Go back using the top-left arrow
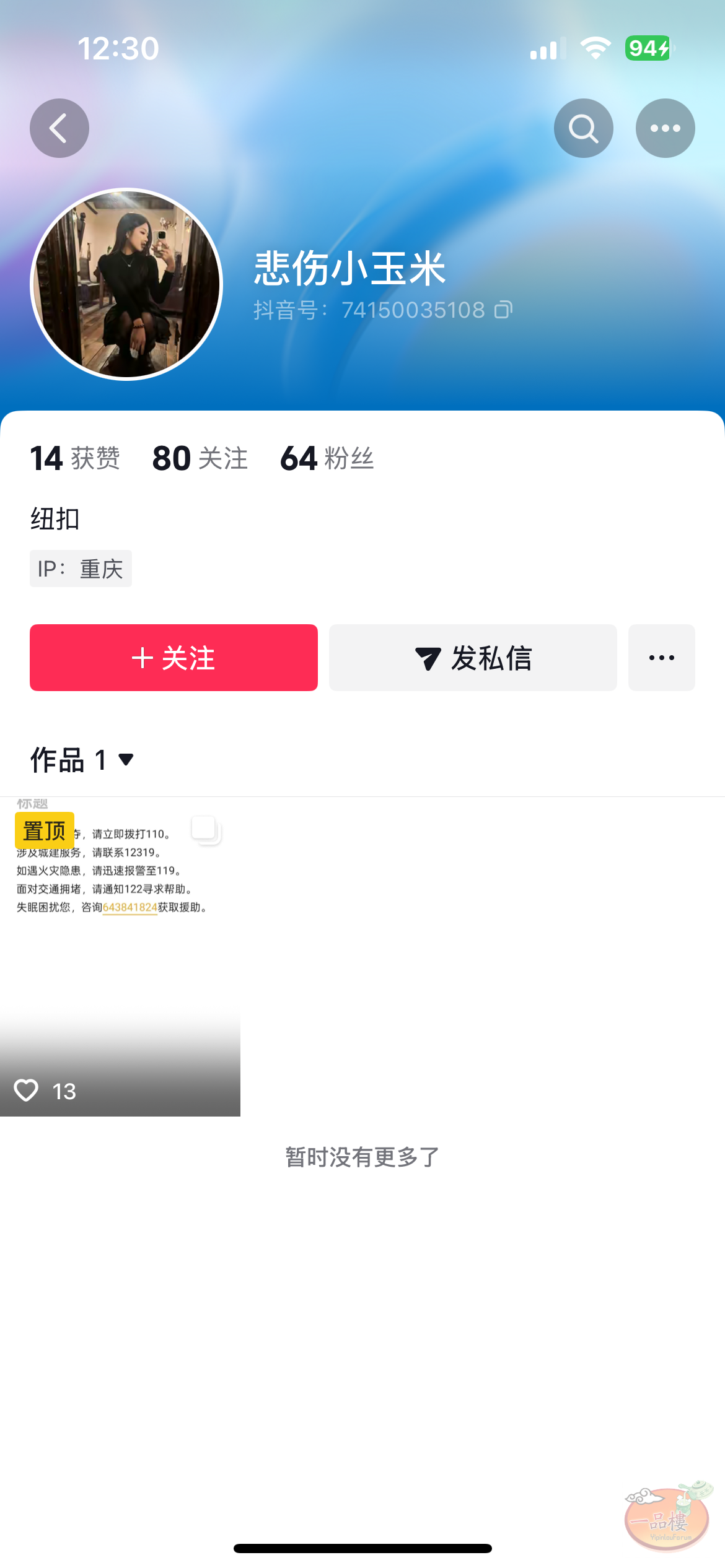 [x=59, y=128]
